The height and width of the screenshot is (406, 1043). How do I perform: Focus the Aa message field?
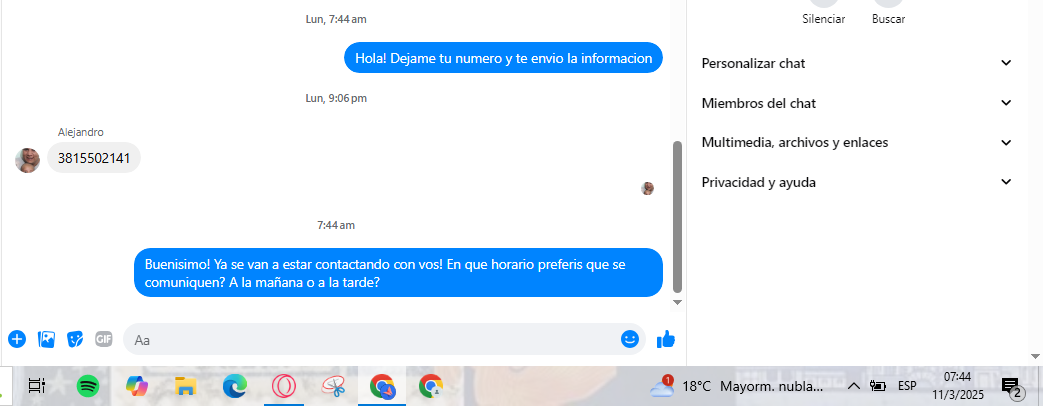point(370,339)
